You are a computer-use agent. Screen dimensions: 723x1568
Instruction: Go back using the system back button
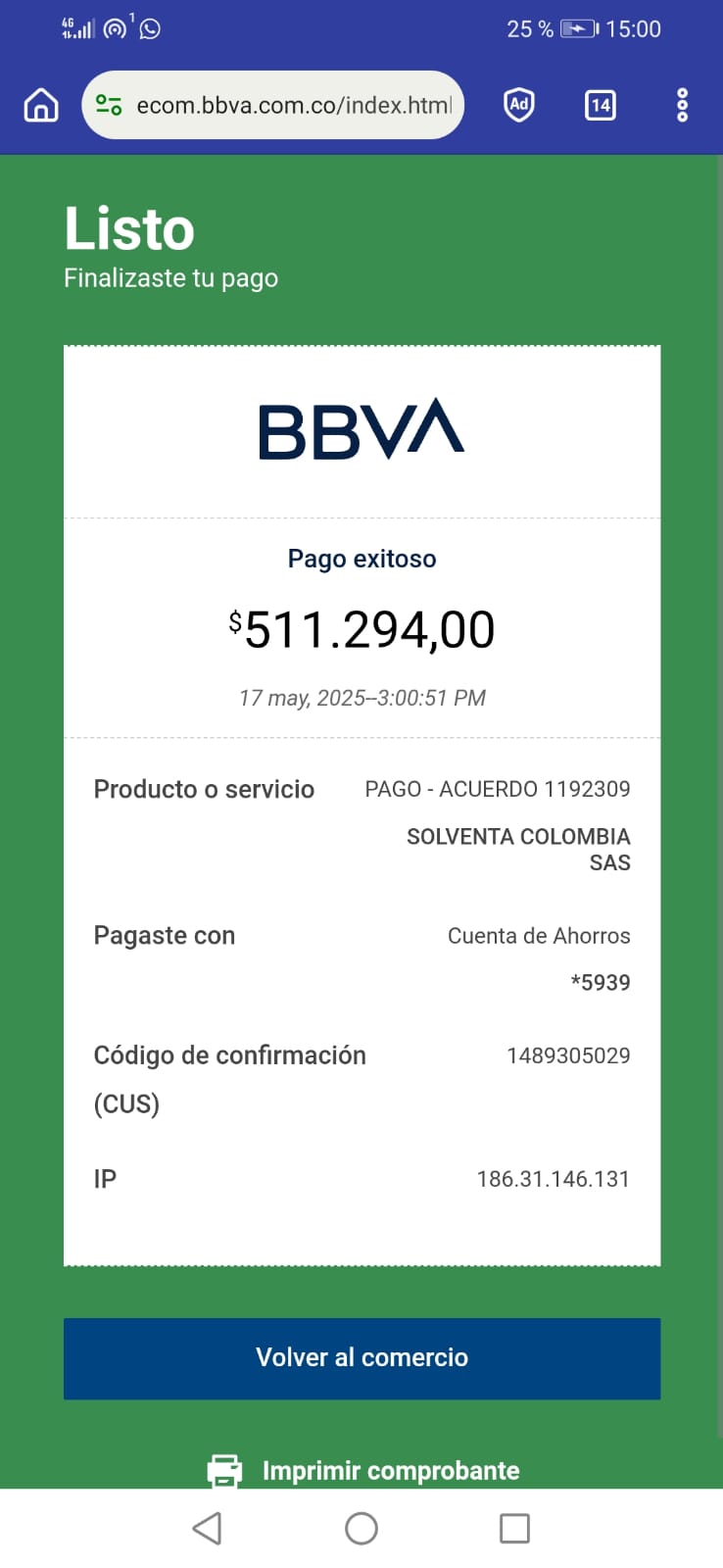point(207,1528)
